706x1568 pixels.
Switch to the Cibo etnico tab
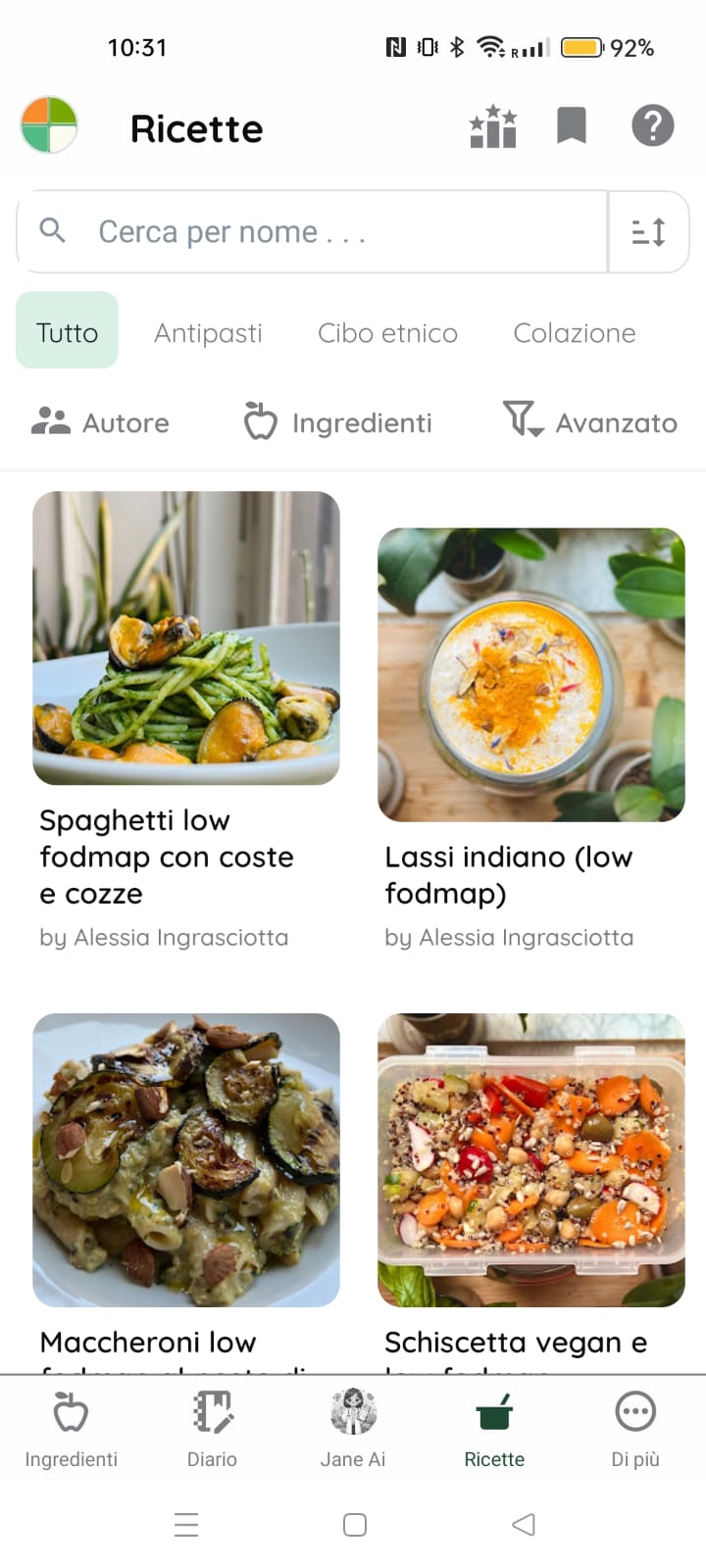tap(386, 332)
